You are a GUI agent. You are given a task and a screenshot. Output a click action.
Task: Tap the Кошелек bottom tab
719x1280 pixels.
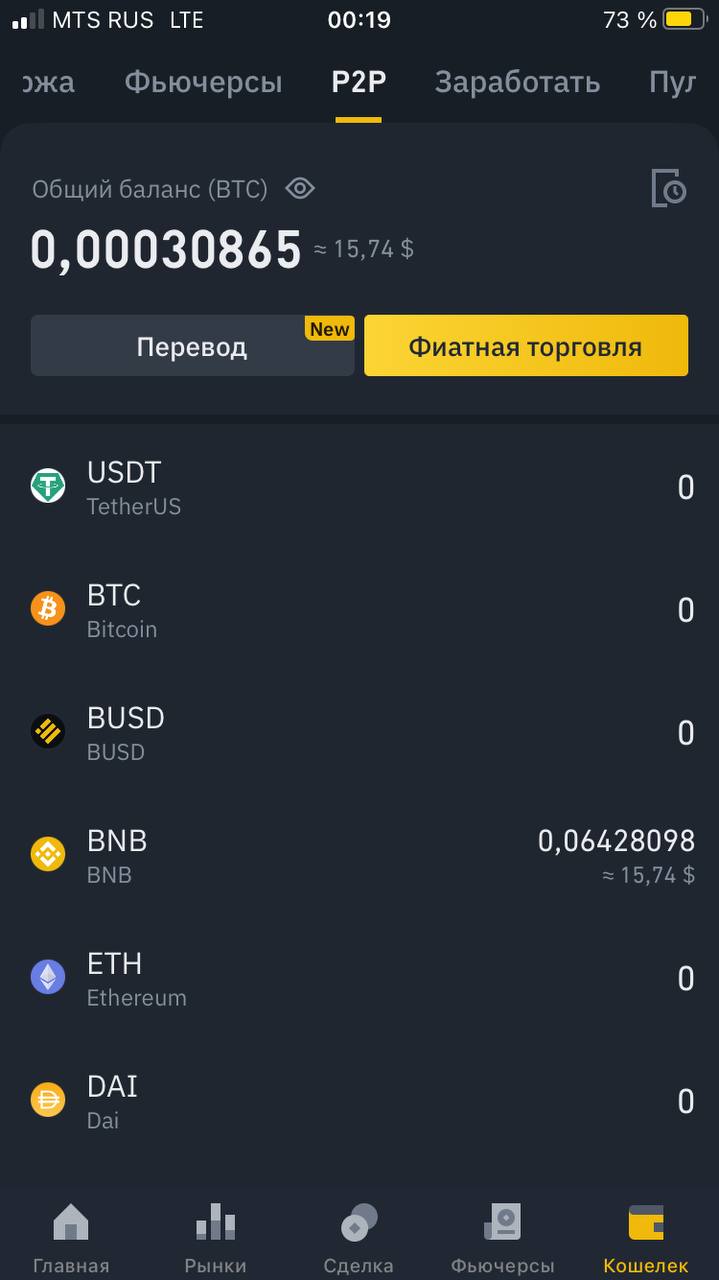(x=646, y=1239)
